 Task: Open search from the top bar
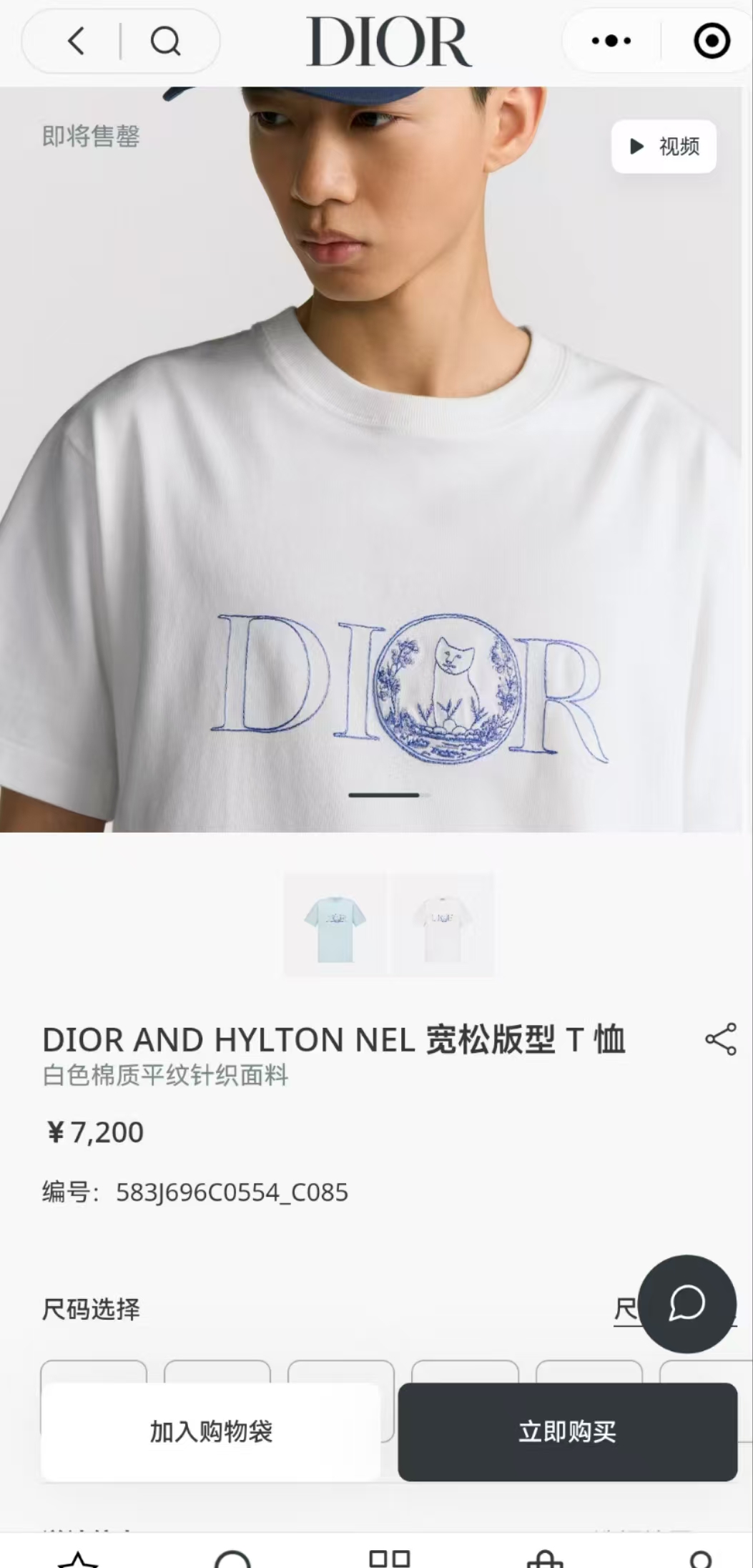pos(165,41)
